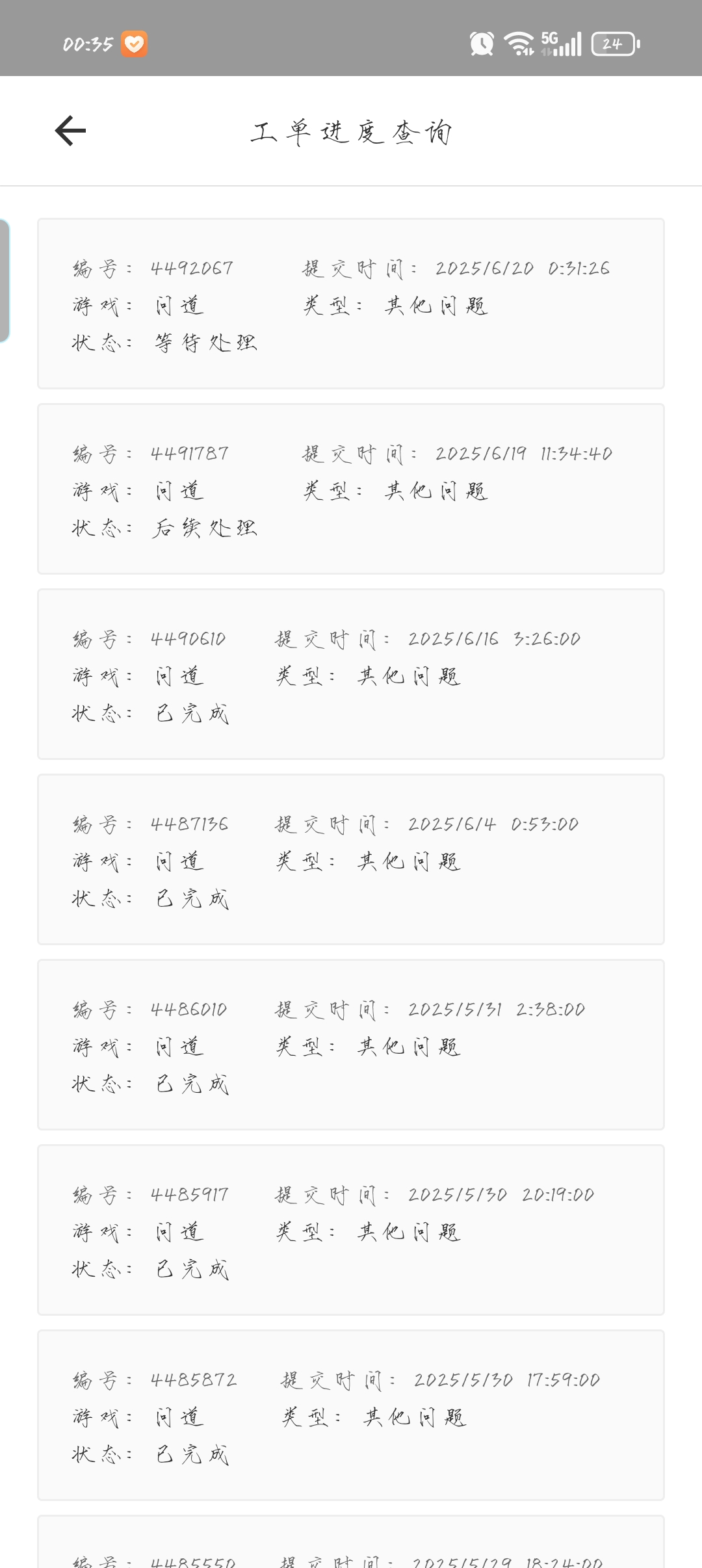This screenshot has height=1568, width=702.
Task: View details of ticket 4490610
Action: click(351, 674)
